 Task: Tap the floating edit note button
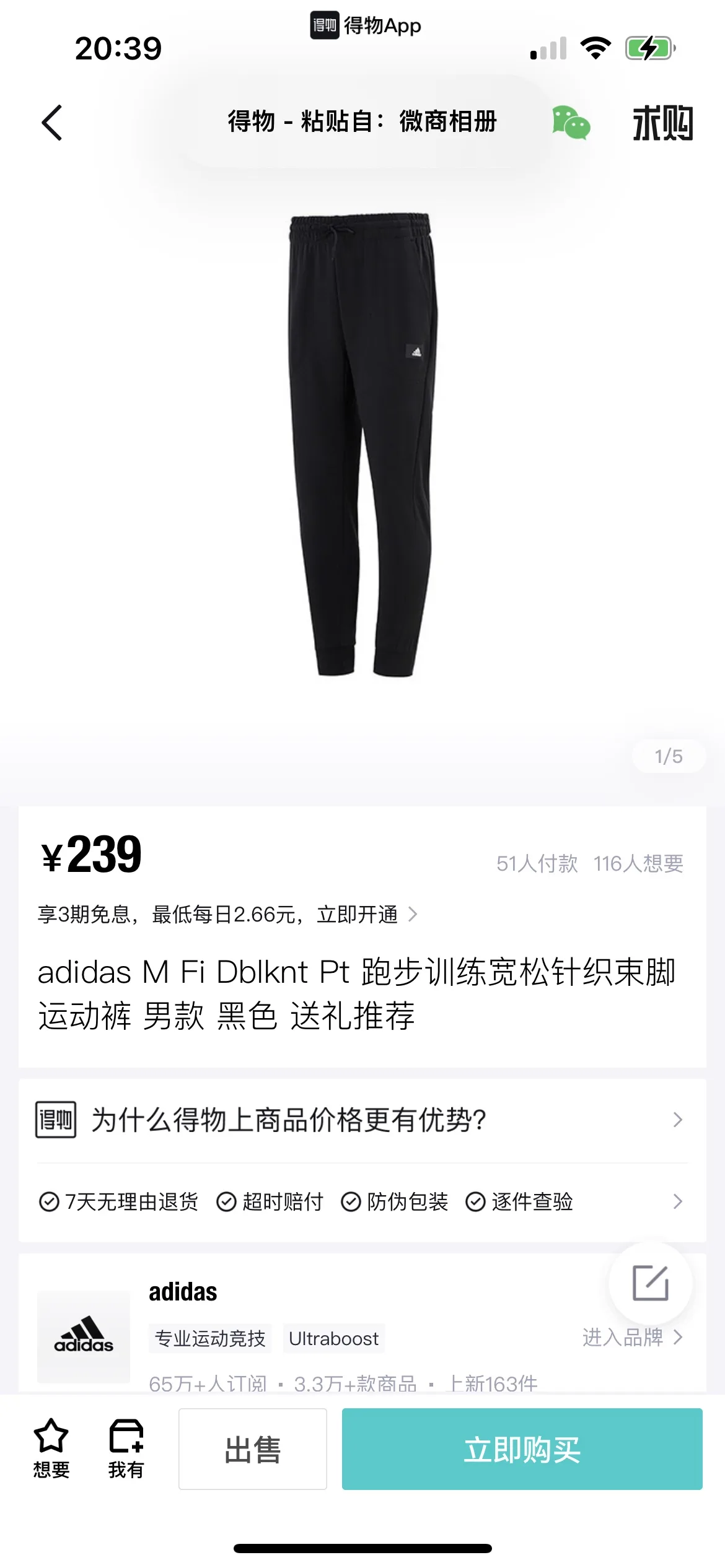(650, 1283)
